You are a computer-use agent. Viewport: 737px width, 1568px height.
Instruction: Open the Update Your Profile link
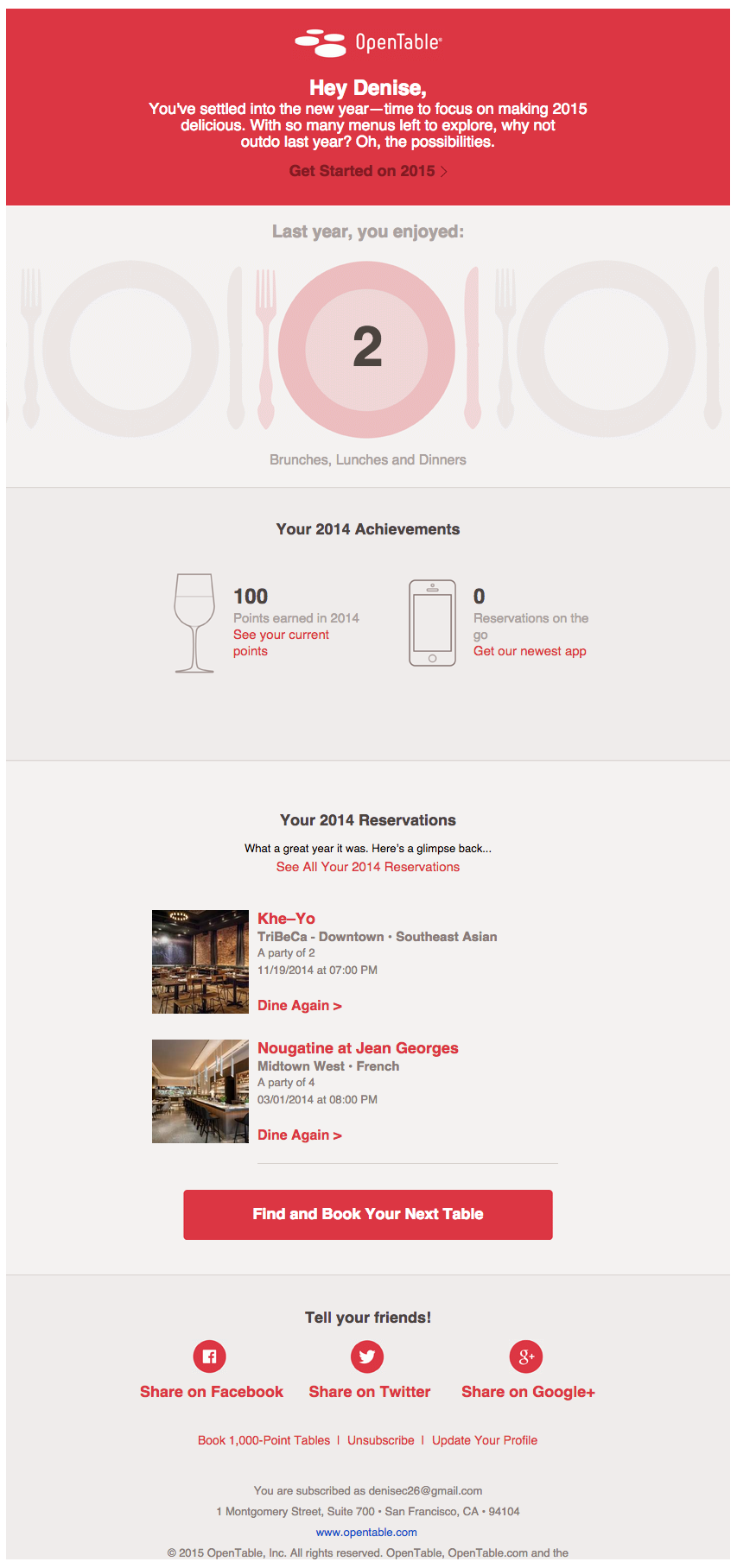[485, 1440]
